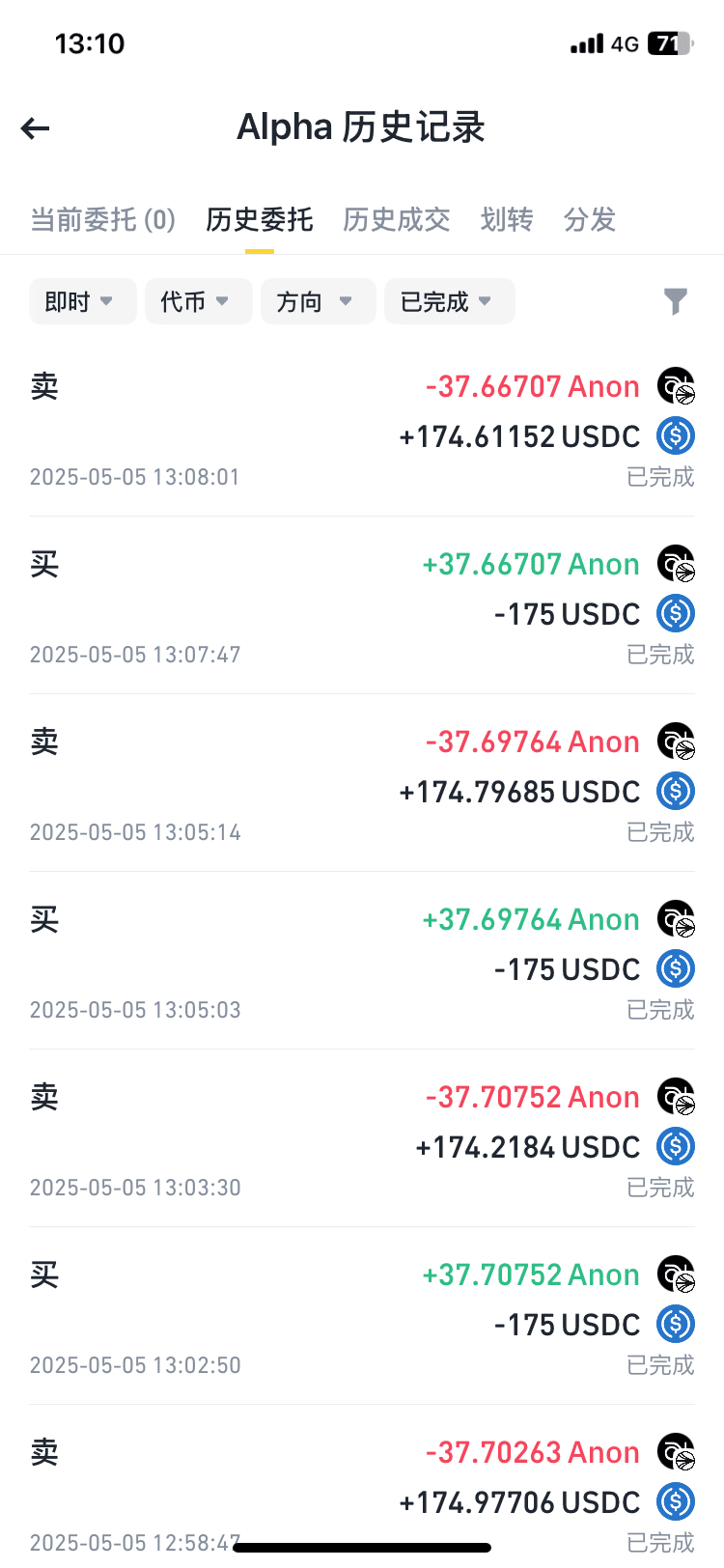
Task: Go back using the arrow
Action: click(x=36, y=128)
